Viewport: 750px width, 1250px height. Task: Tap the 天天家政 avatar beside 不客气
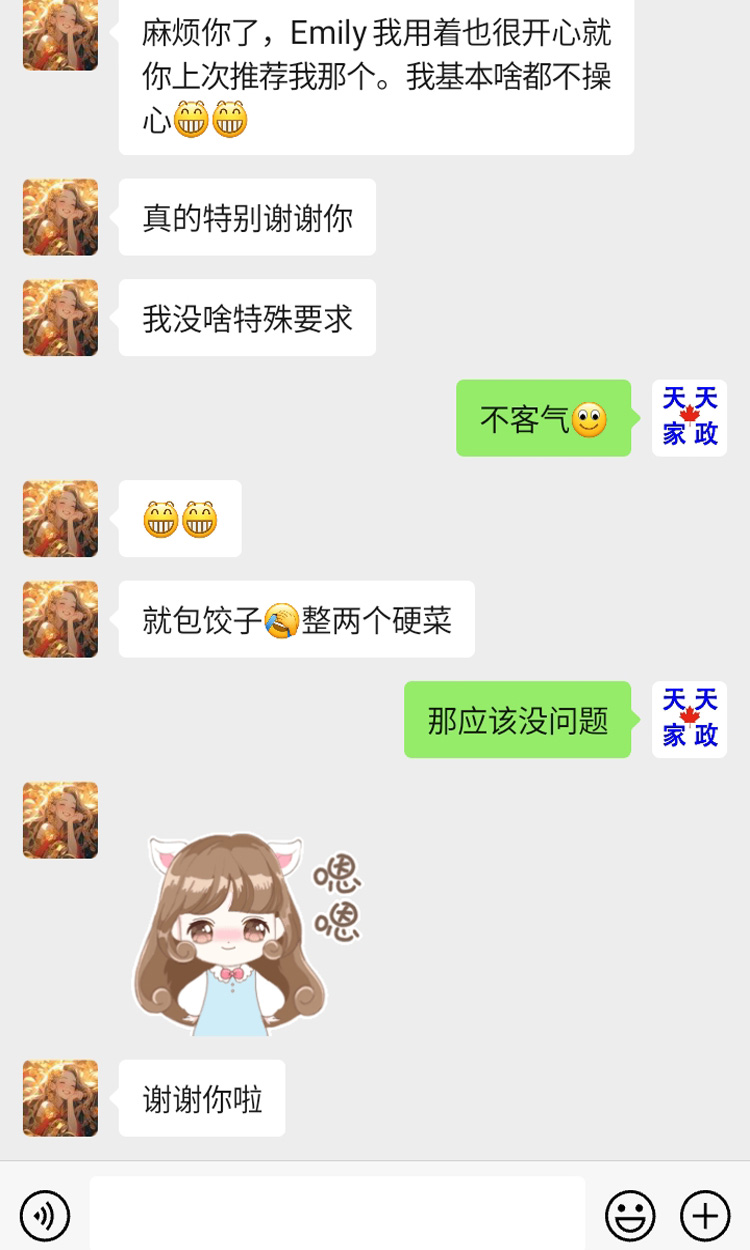coord(689,418)
